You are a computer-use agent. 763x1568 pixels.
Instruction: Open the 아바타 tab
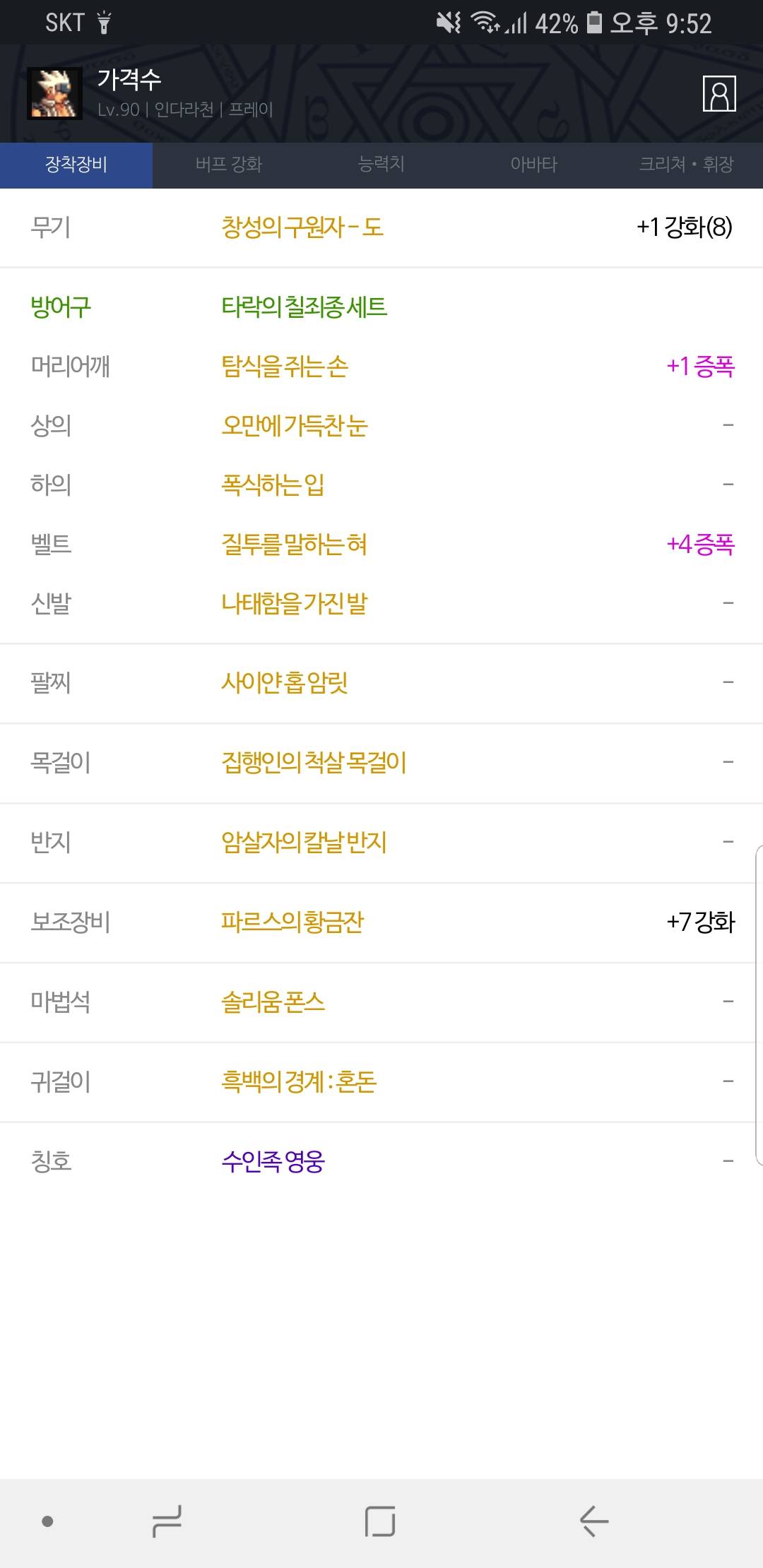click(534, 165)
